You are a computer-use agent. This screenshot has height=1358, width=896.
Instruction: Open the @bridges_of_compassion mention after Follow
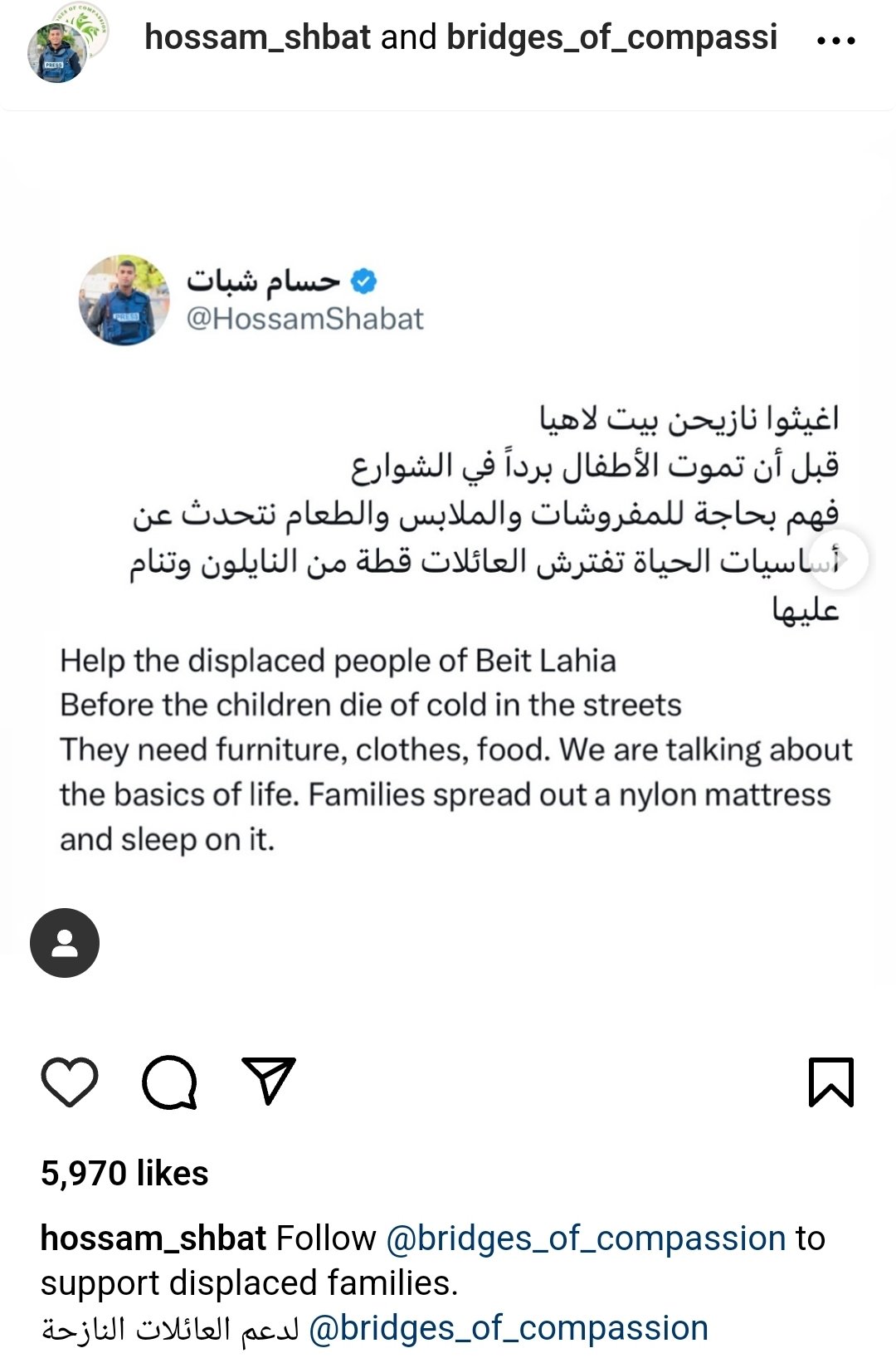(x=586, y=1238)
